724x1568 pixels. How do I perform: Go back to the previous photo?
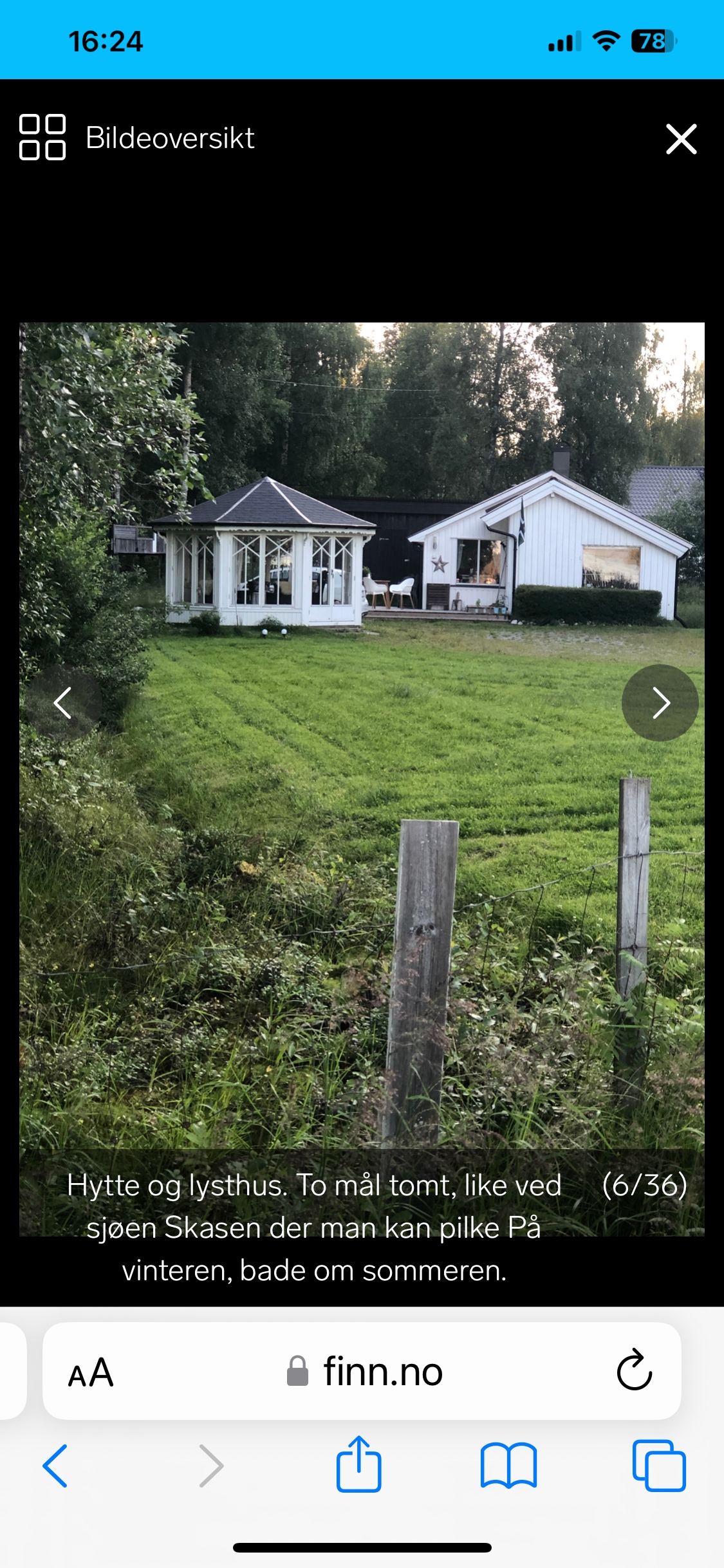pyautogui.click(x=63, y=702)
